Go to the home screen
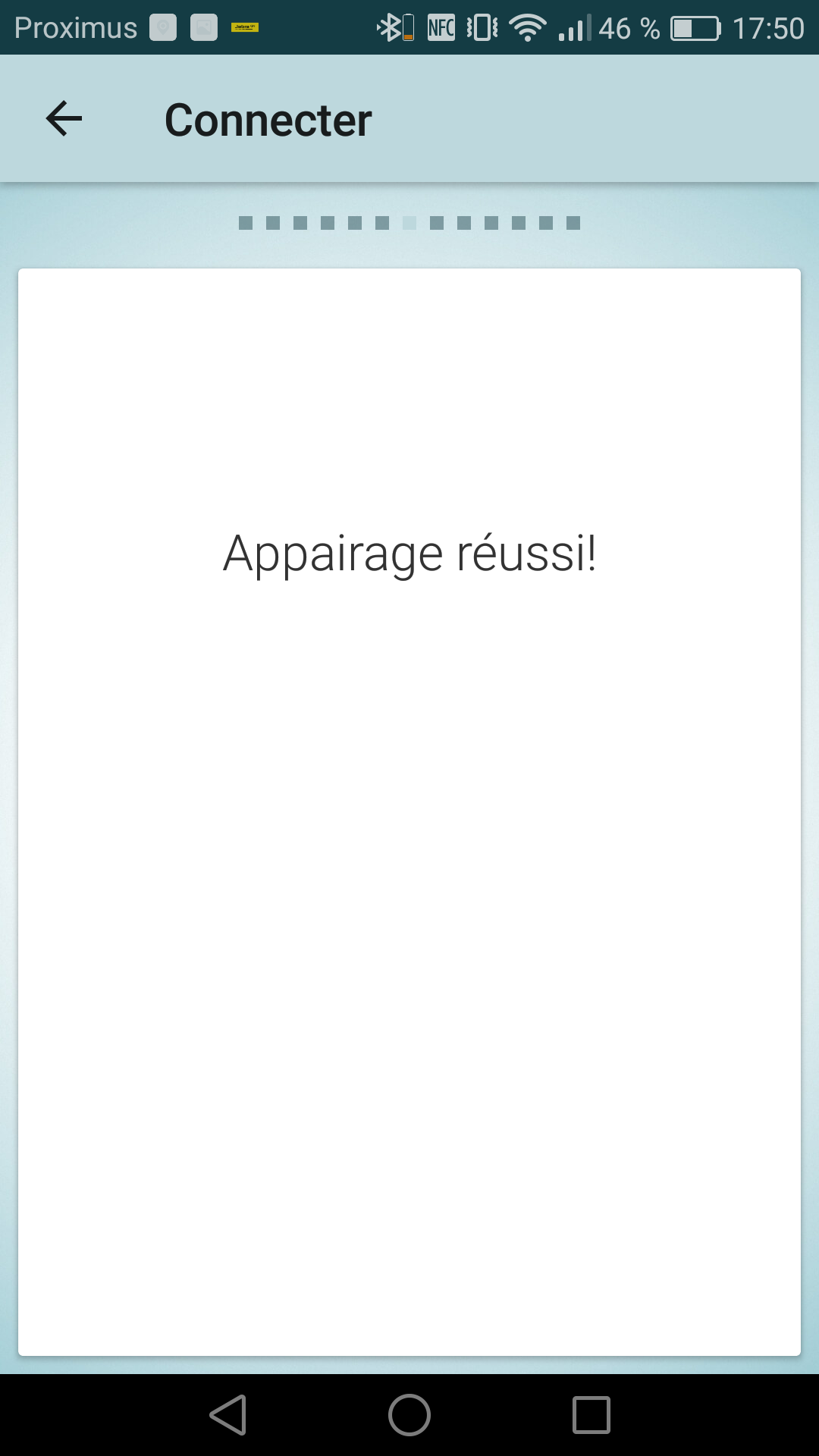The width and height of the screenshot is (819, 1456). tap(409, 1415)
